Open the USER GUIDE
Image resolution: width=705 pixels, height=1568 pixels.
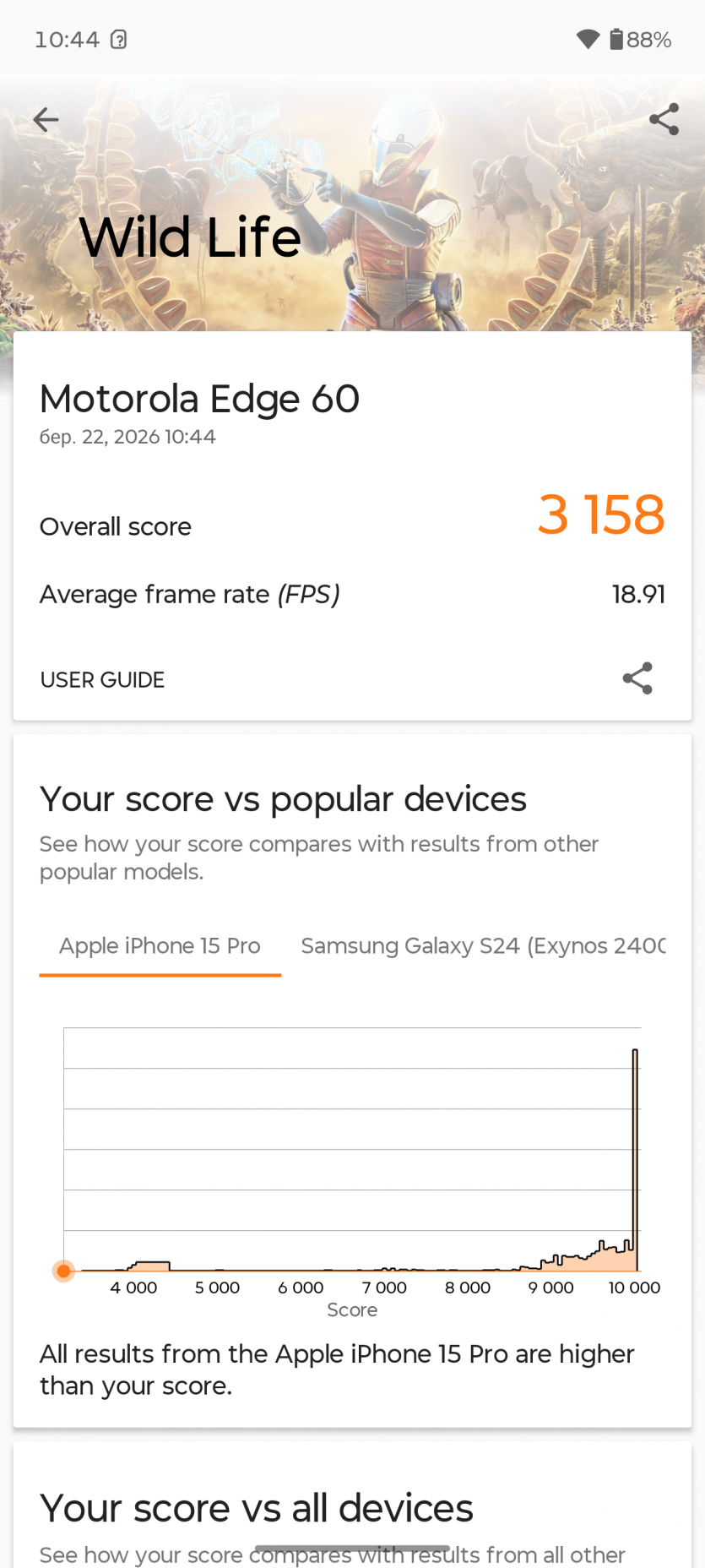point(102,680)
